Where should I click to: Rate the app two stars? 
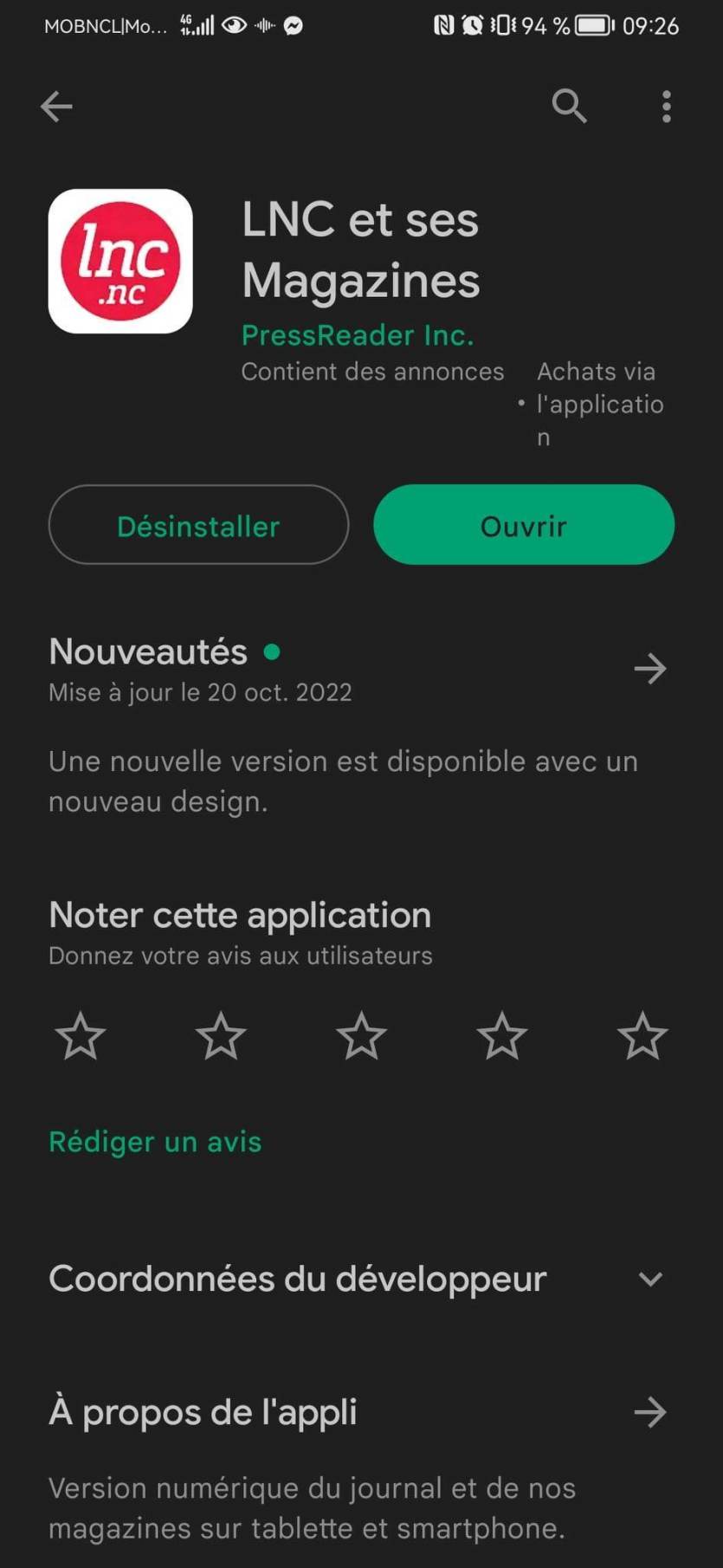pyautogui.click(x=221, y=1036)
